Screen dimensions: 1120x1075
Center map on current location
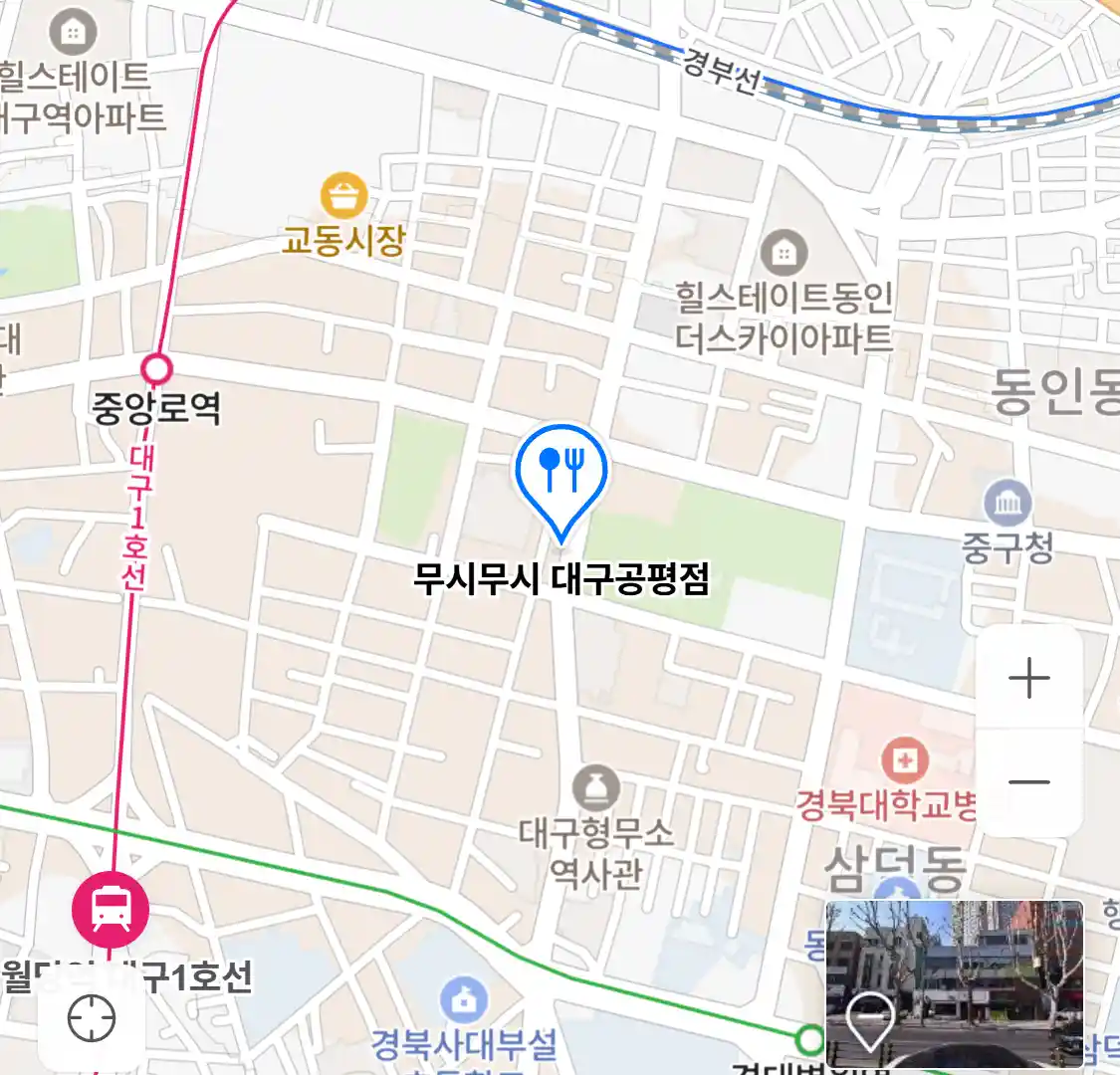(92, 1019)
